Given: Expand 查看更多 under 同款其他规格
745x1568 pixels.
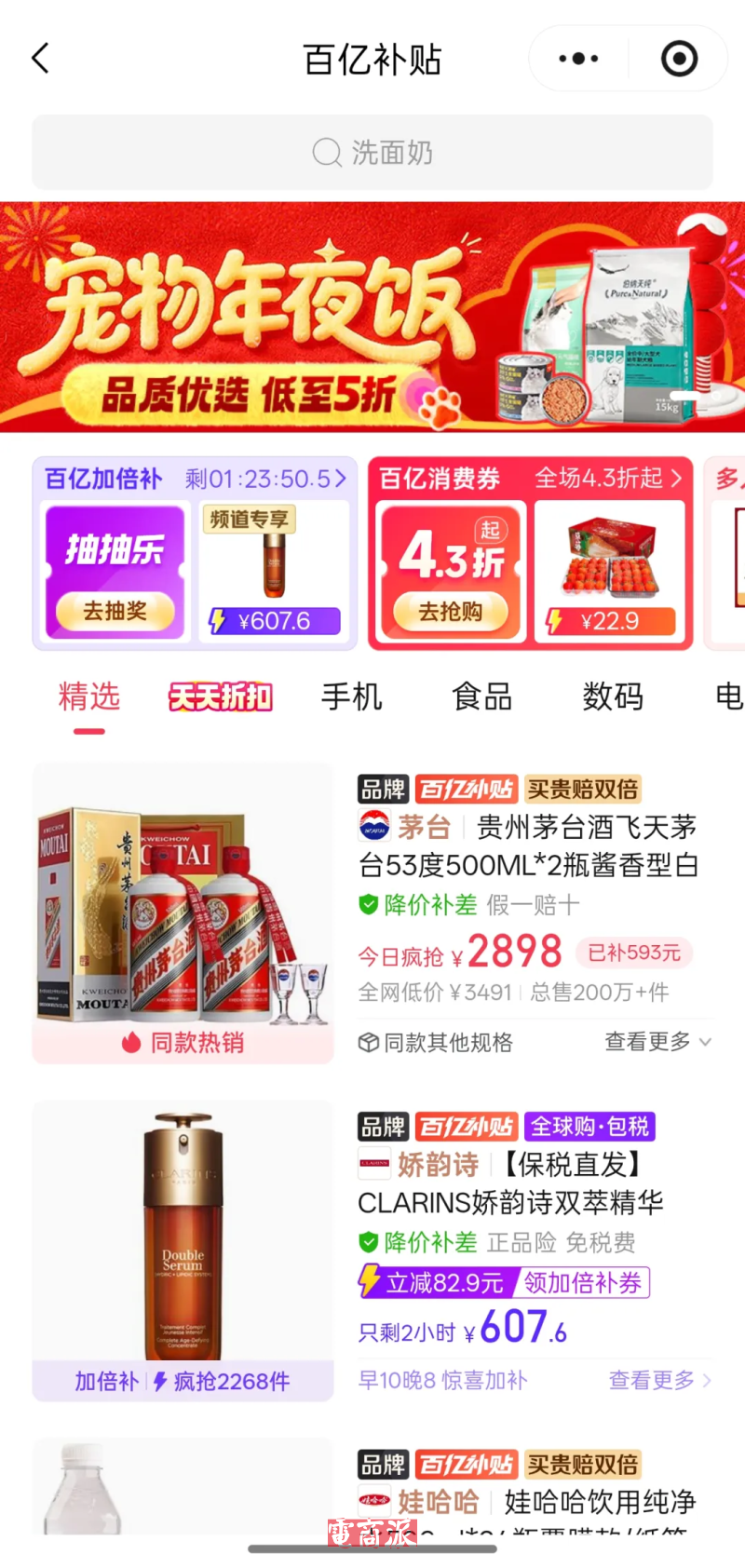Looking at the screenshot, I should click(657, 1042).
